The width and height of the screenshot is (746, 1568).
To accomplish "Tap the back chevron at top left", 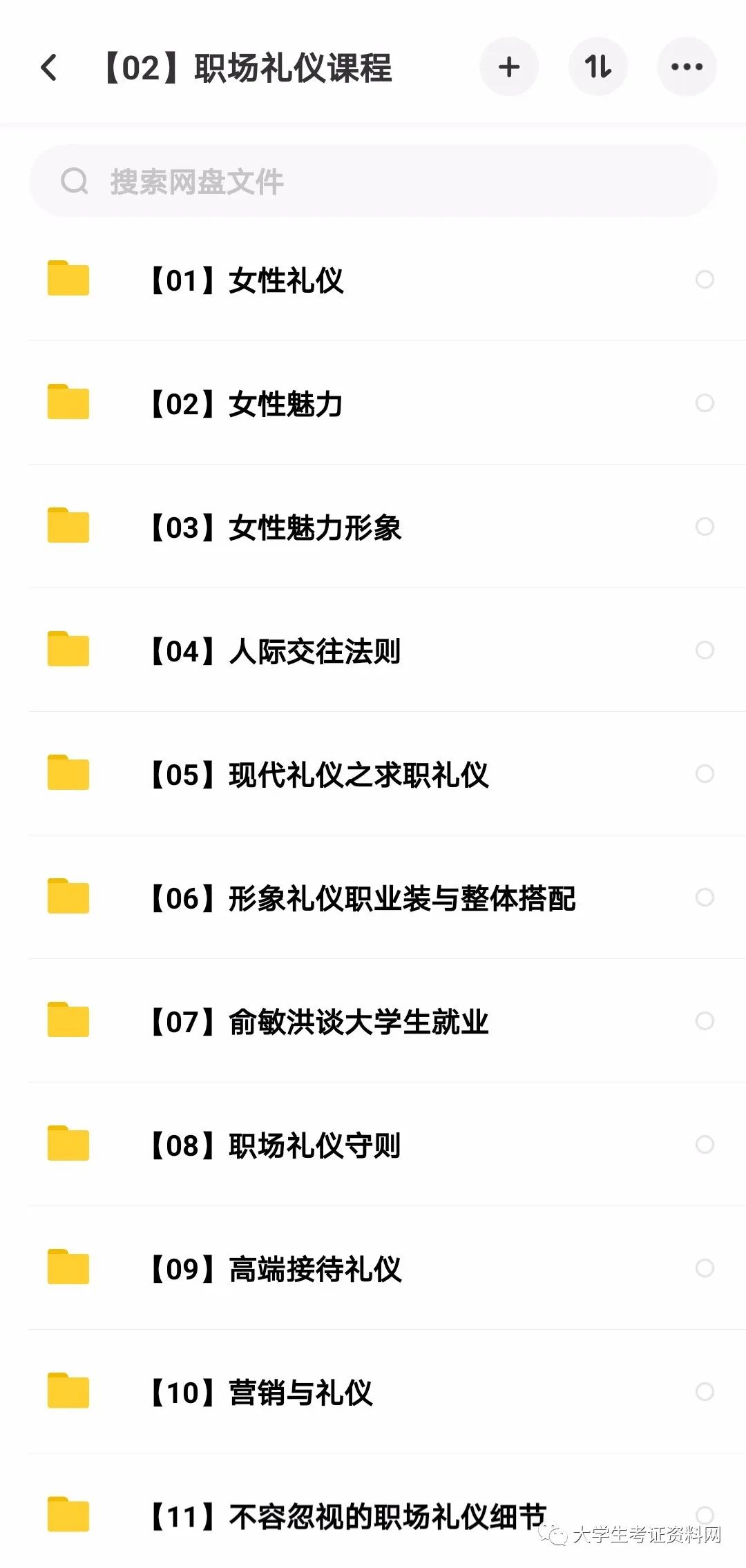I will click(47, 67).
